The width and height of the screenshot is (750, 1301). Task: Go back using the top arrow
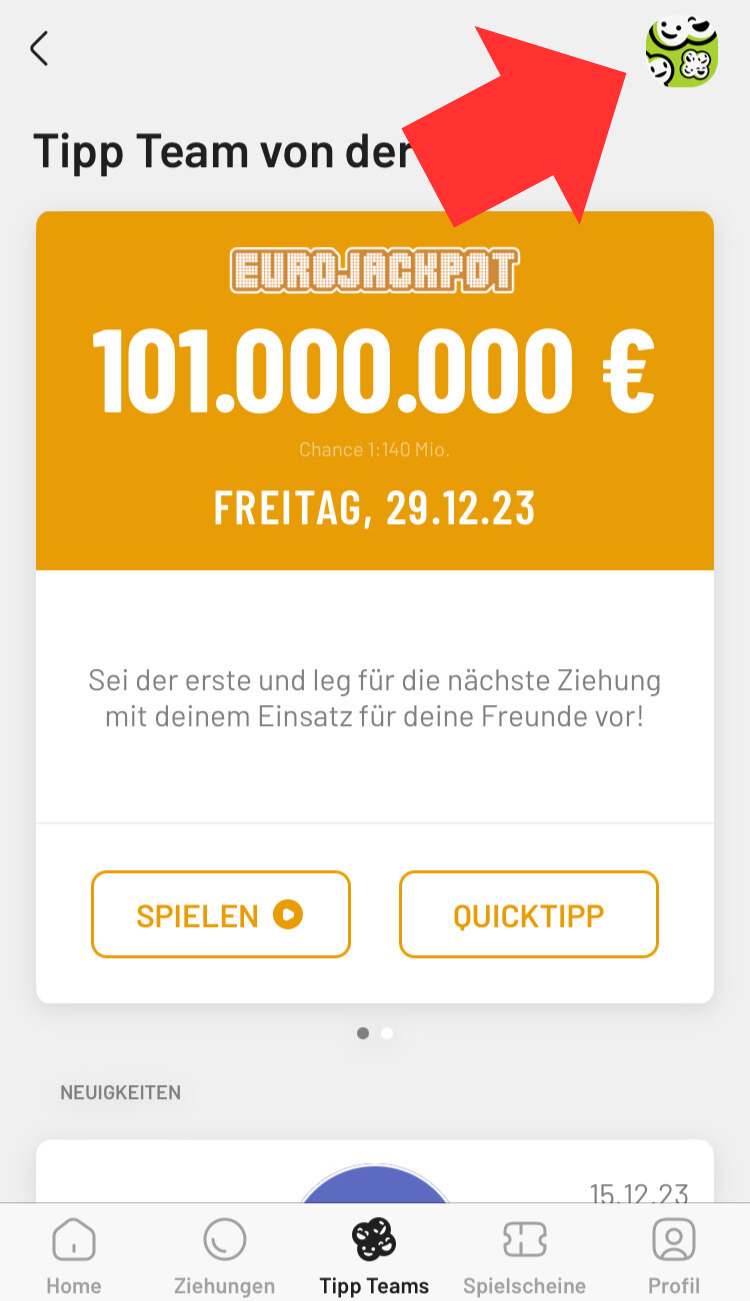40,49
